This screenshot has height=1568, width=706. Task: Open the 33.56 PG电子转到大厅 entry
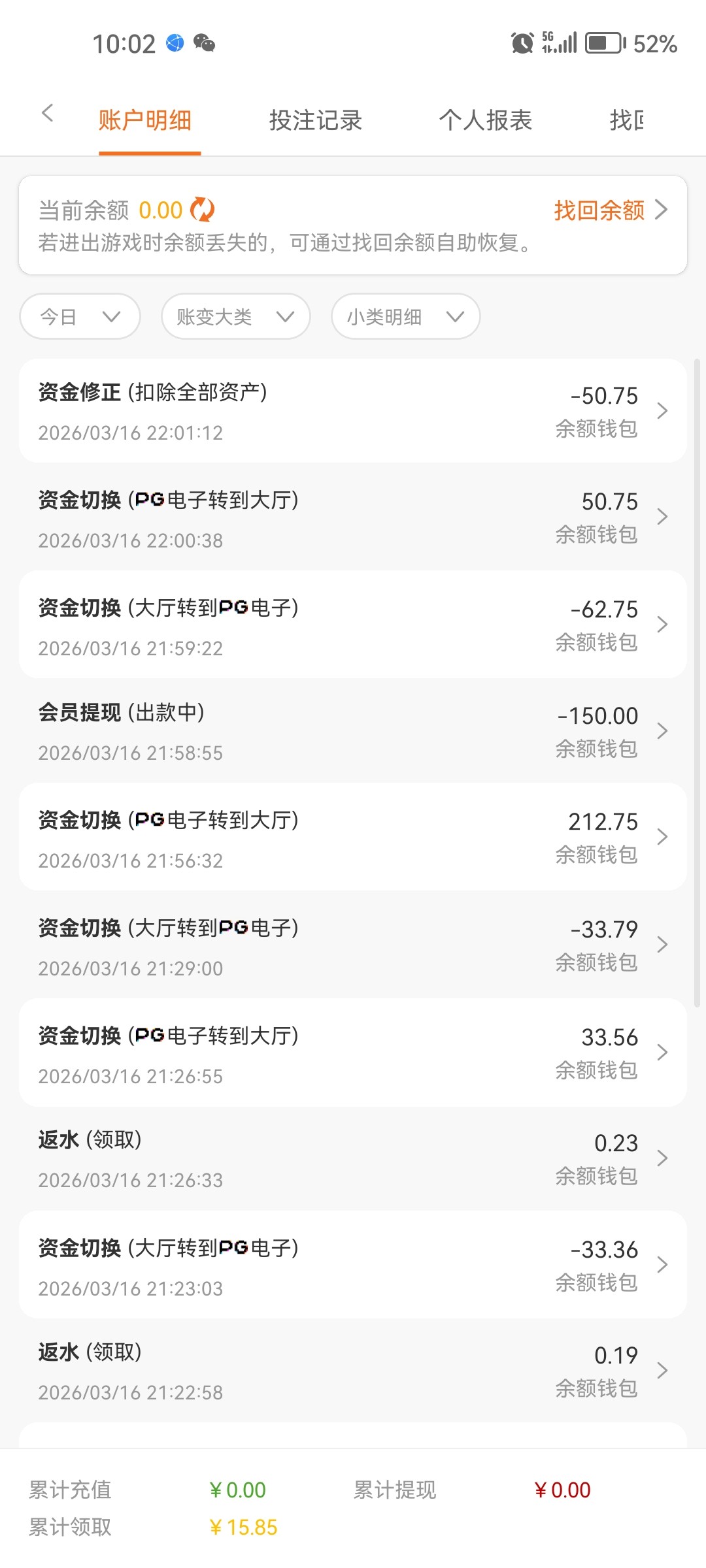[663, 1051]
